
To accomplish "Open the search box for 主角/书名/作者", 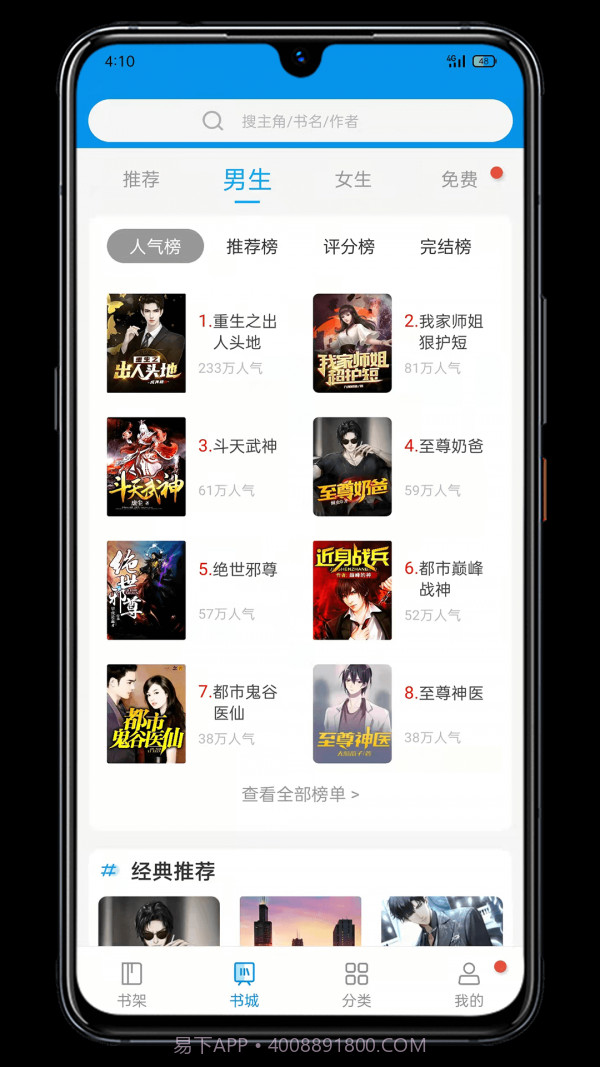I will pyautogui.click(x=300, y=121).
